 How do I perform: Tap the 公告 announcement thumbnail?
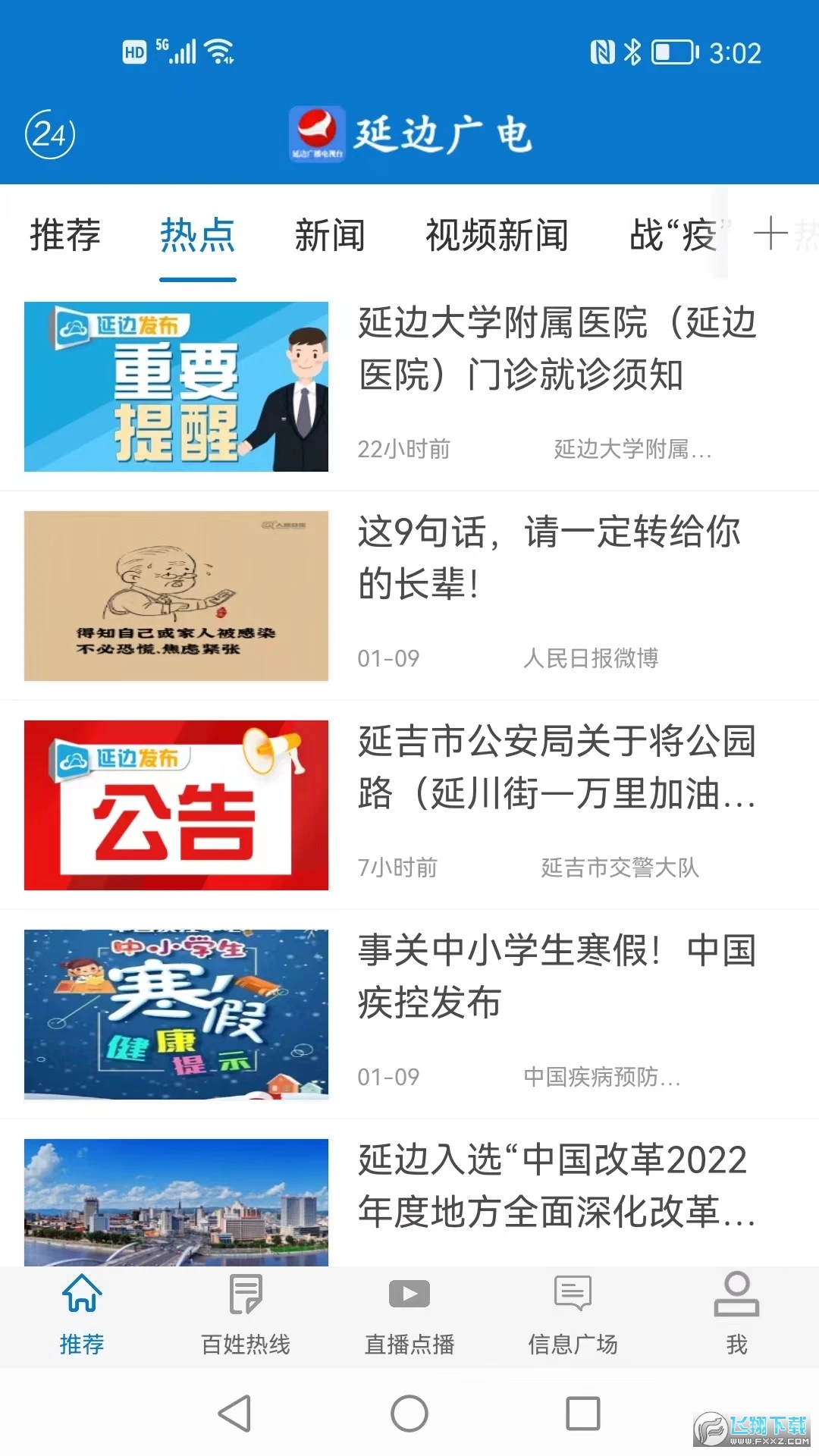tap(176, 806)
